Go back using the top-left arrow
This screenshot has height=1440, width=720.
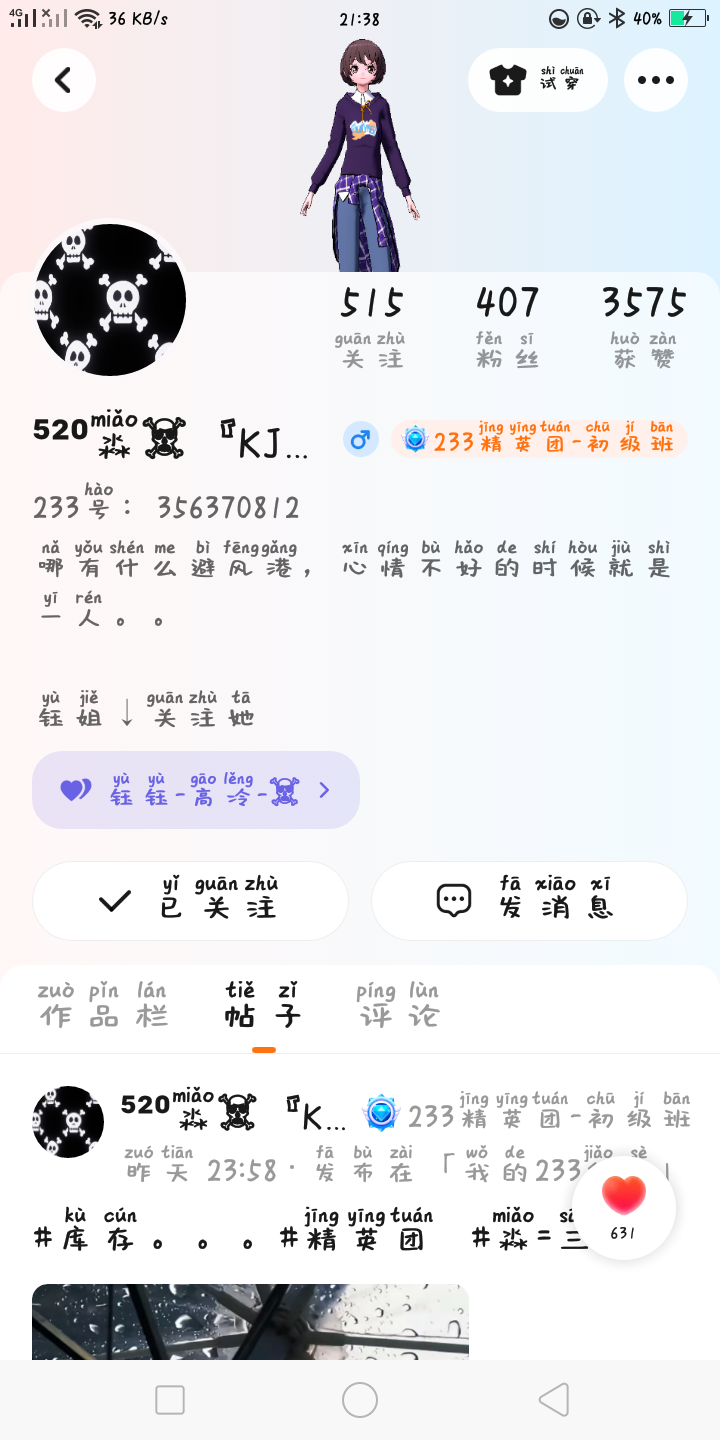63,80
